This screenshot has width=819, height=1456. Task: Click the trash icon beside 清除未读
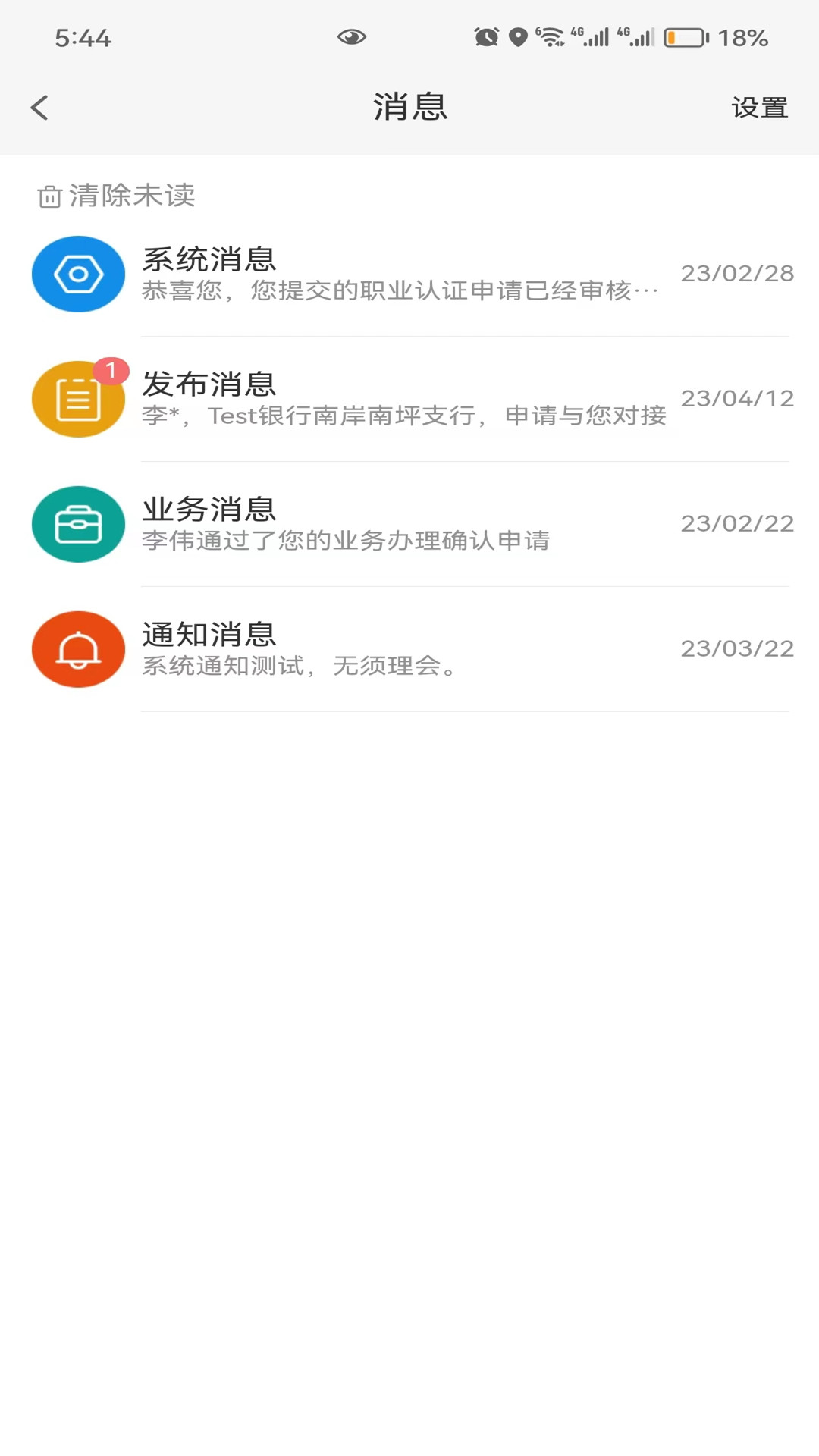tap(49, 196)
